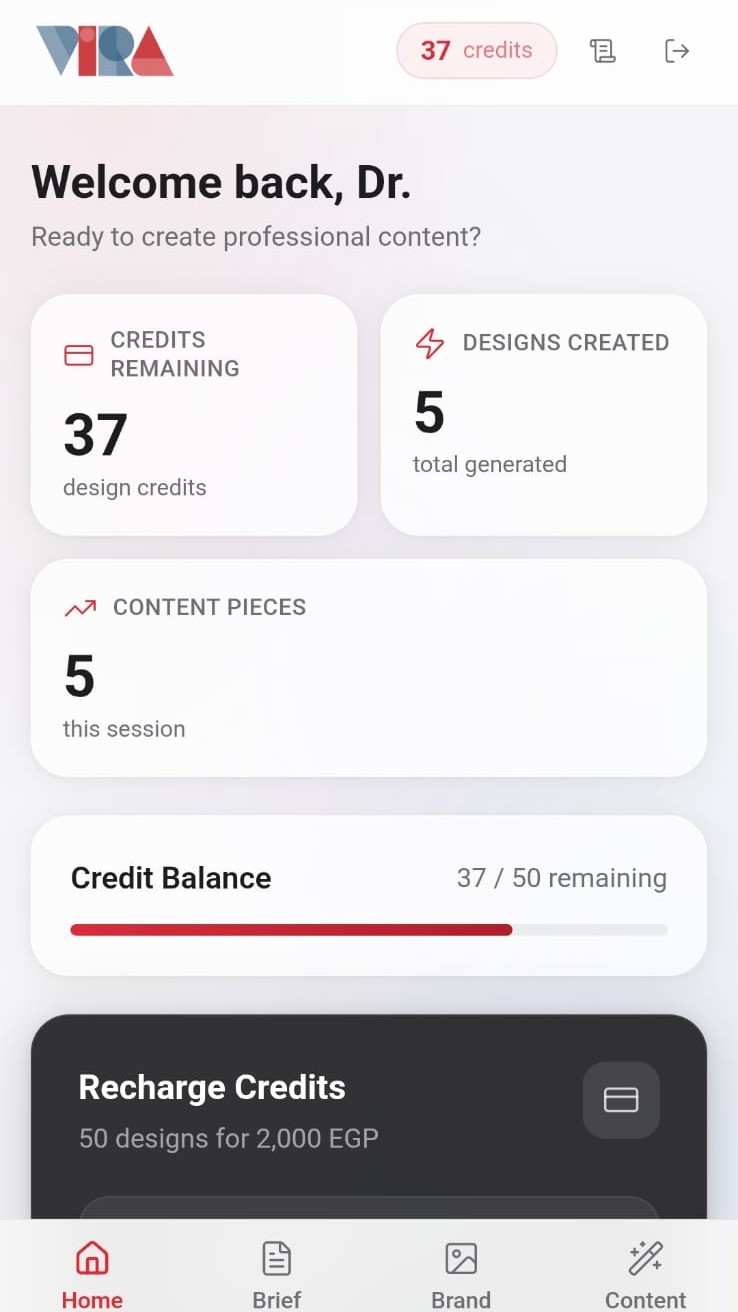The width and height of the screenshot is (738, 1312).
Task: Tap the card icon inside Recharge Credits panel
Action: (621, 1100)
